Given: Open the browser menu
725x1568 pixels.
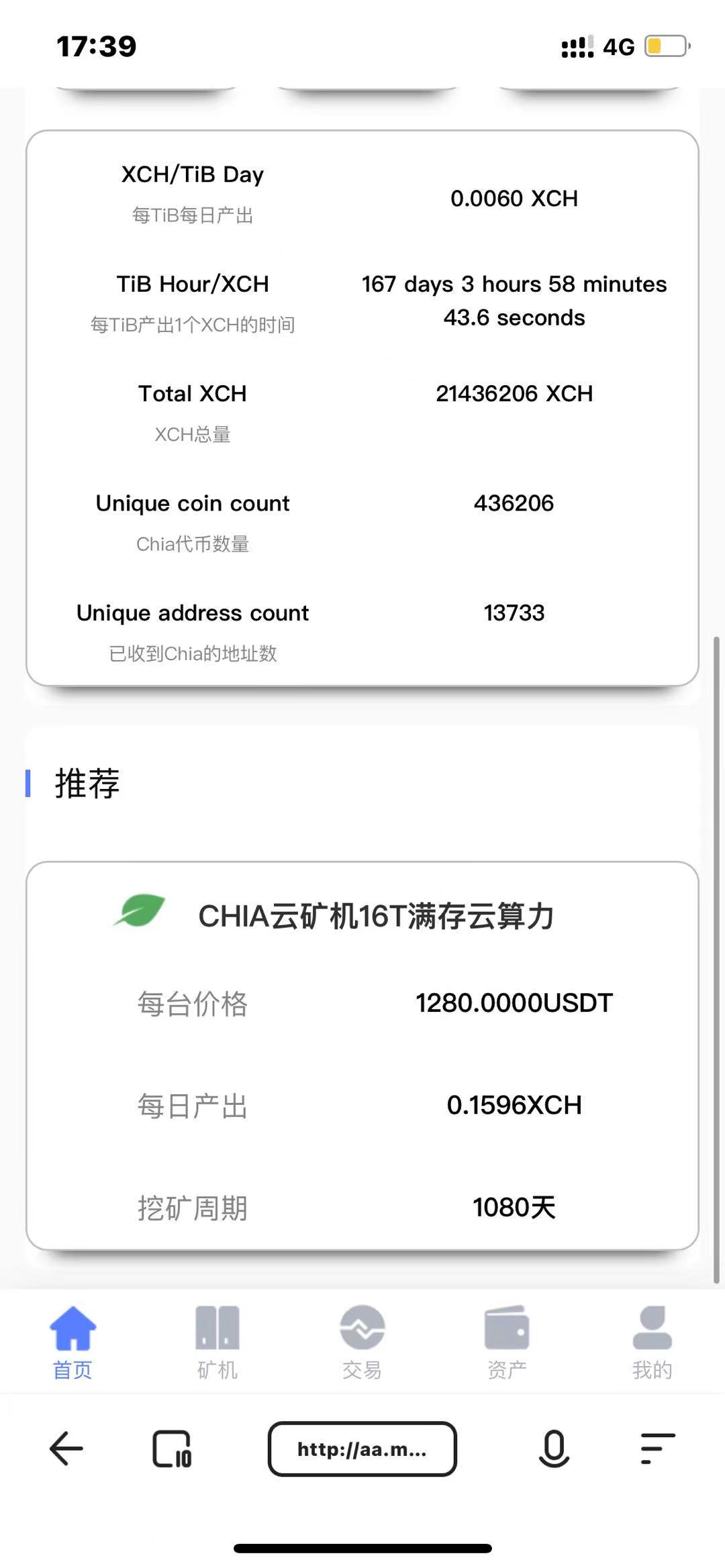Looking at the screenshot, I should [x=657, y=1449].
